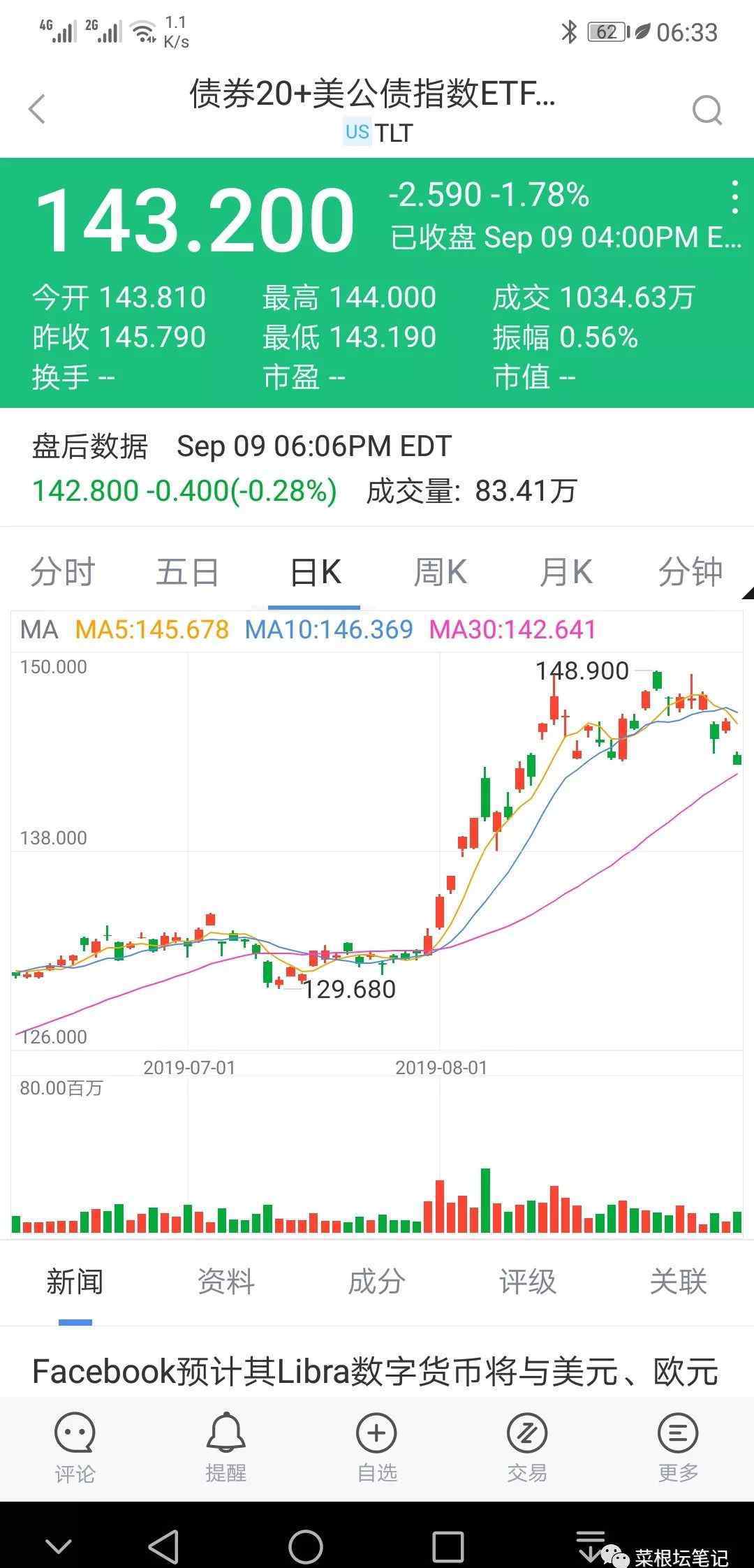The width and height of the screenshot is (754, 1568).
Task: Select the 新闻 tab
Action: pos(75,1282)
